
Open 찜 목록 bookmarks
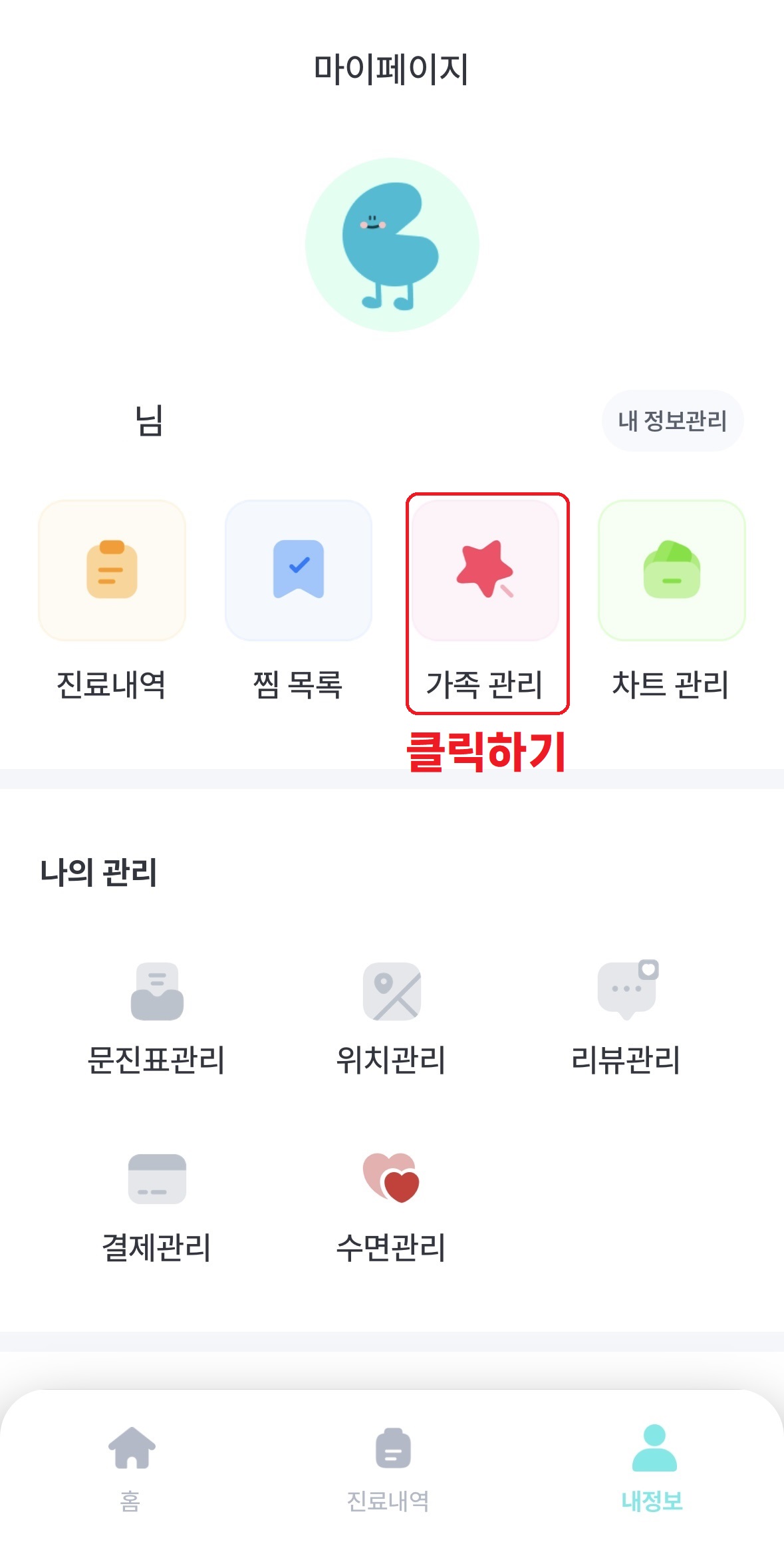coord(298,571)
